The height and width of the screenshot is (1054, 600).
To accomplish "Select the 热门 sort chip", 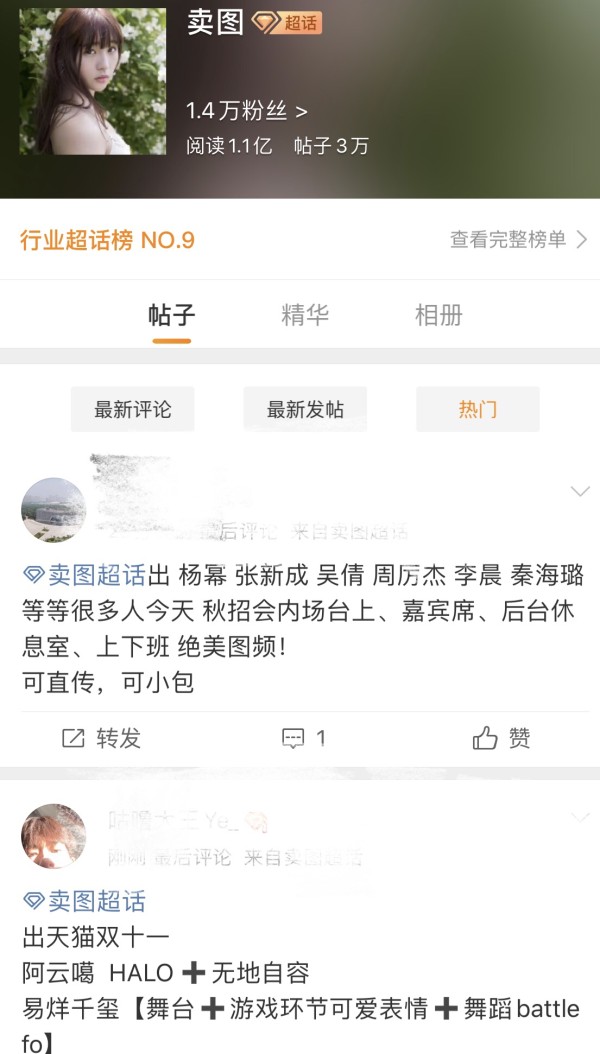I will (x=477, y=410).
